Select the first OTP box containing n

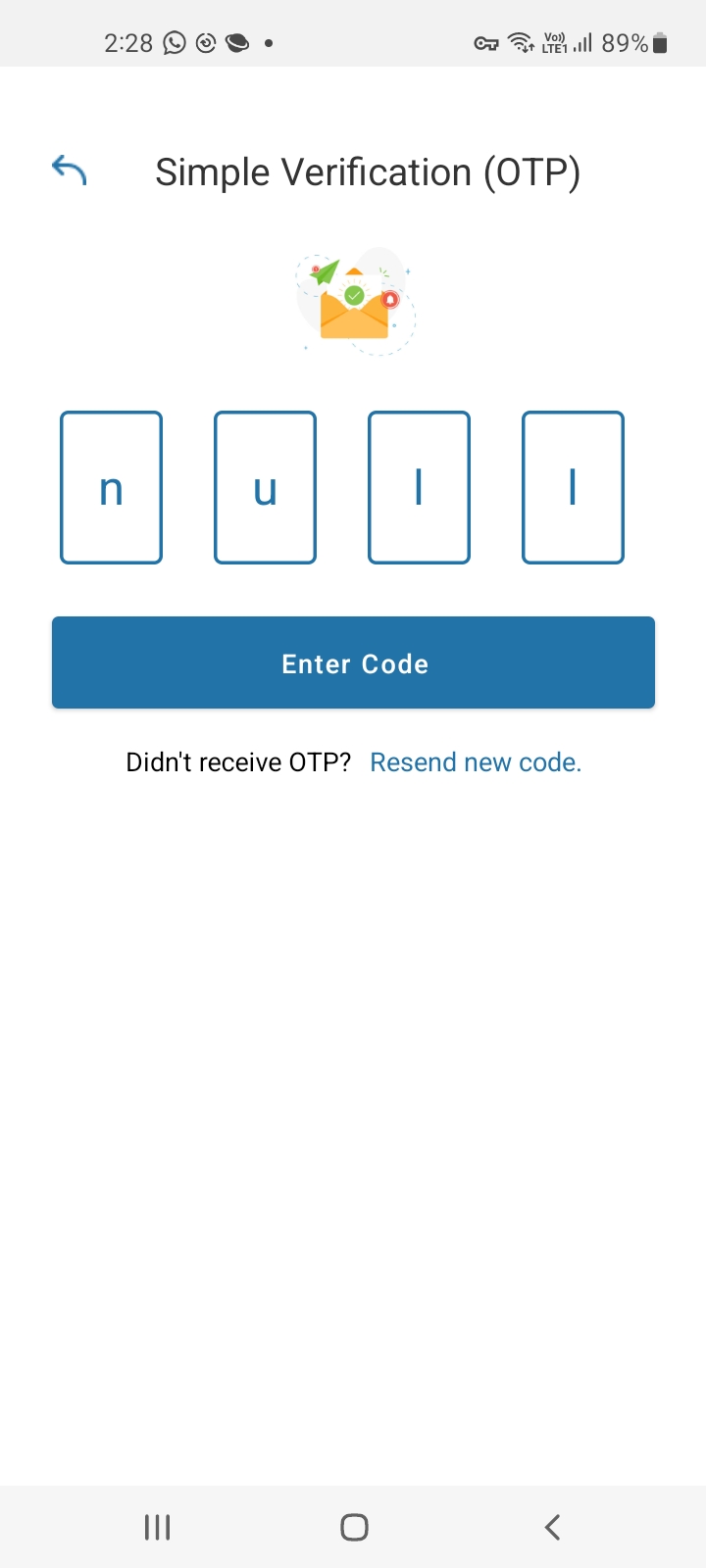click(111, 487)
